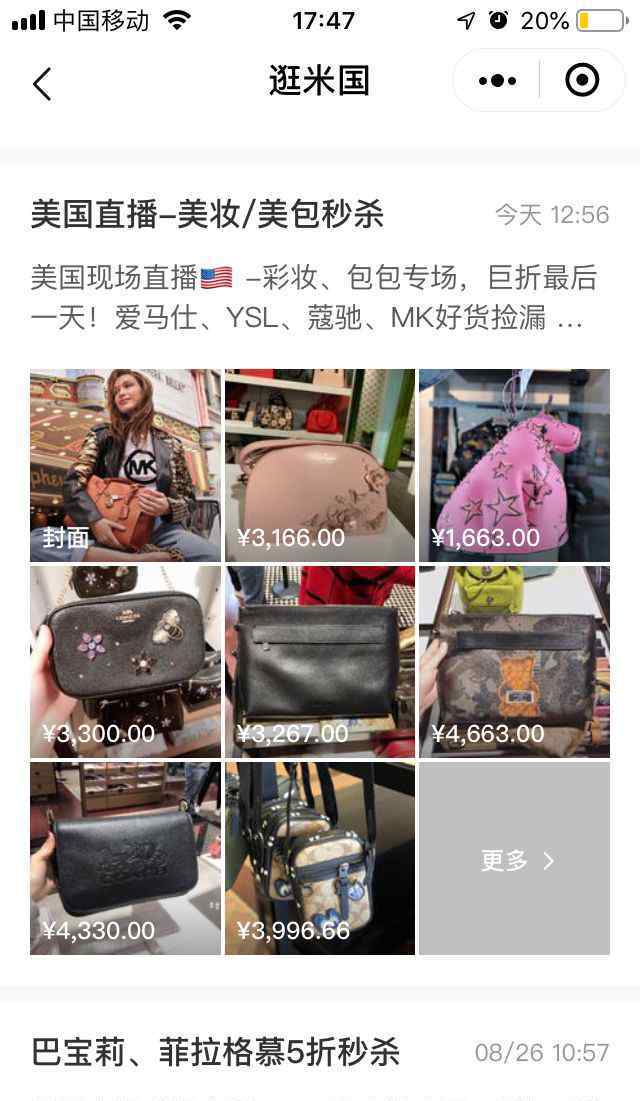View the black embossed bag at ¥4,330.00
This screenshot has height=1101, width=640.
pos(125,857)
